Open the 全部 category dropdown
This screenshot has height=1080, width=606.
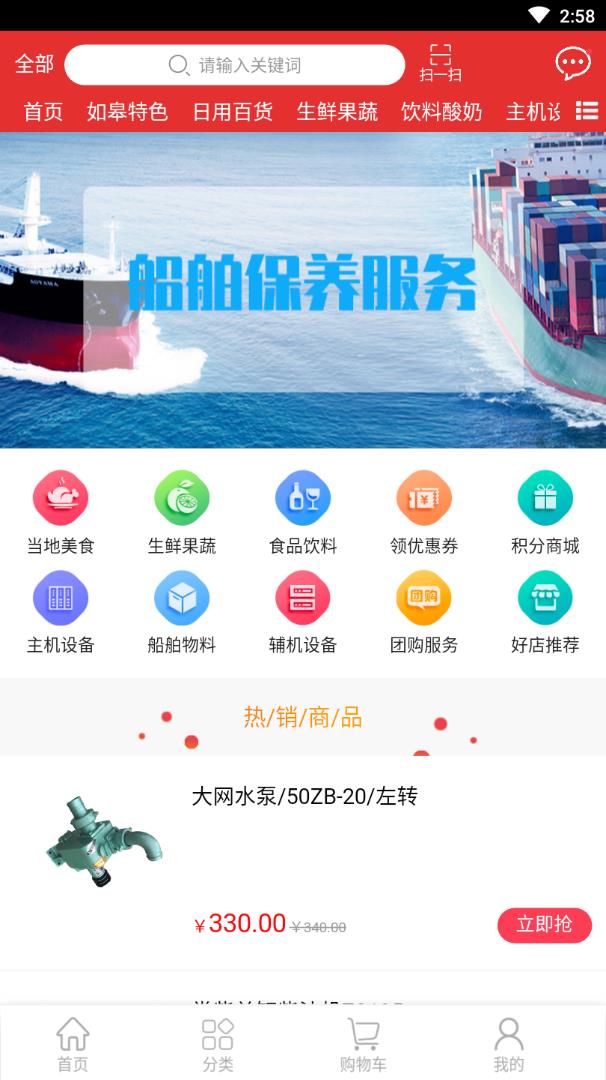click(34, 65)
